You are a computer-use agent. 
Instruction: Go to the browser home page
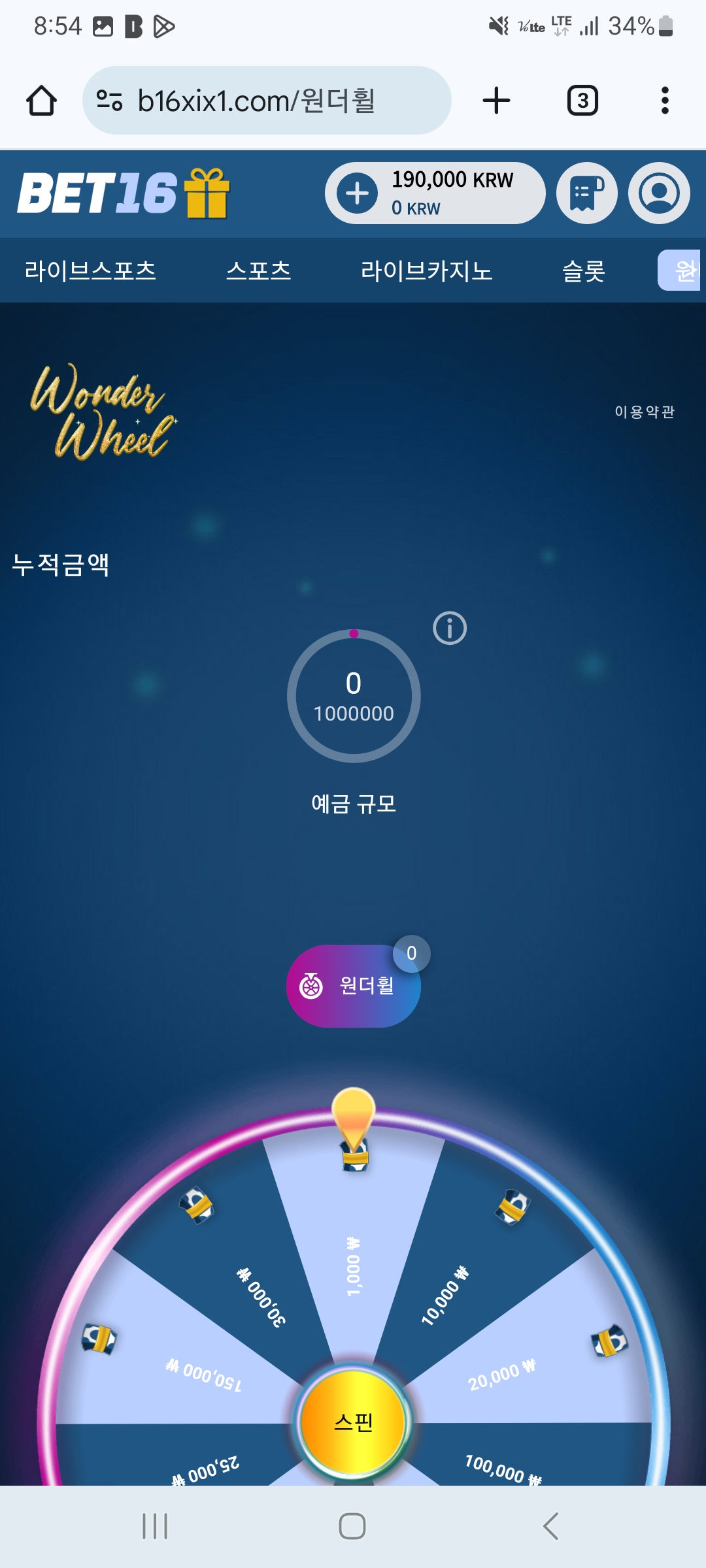coord(41,101)
